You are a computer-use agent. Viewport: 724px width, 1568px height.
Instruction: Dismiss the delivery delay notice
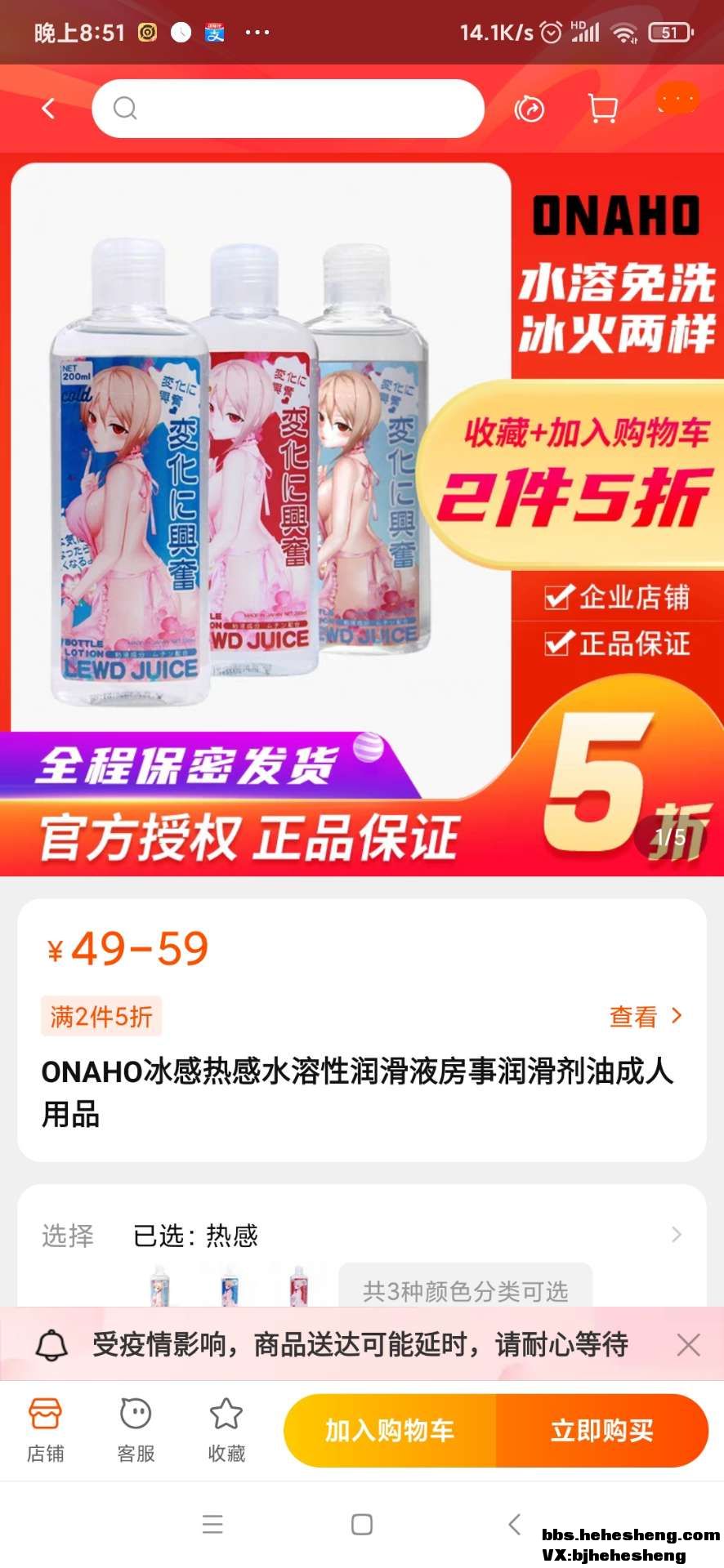tap(688, 1344)
